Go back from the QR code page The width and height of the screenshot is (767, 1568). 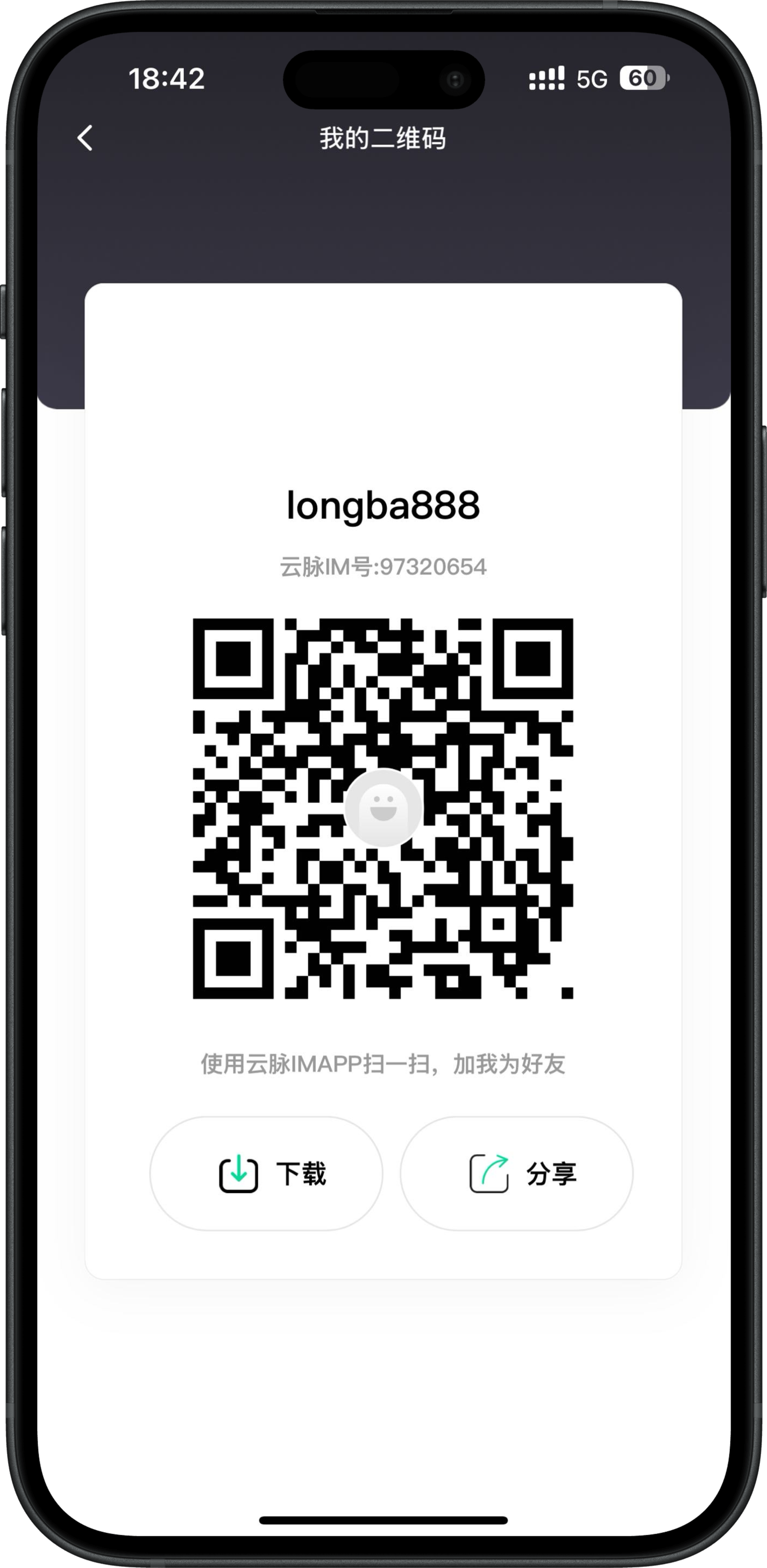[85, 138]
